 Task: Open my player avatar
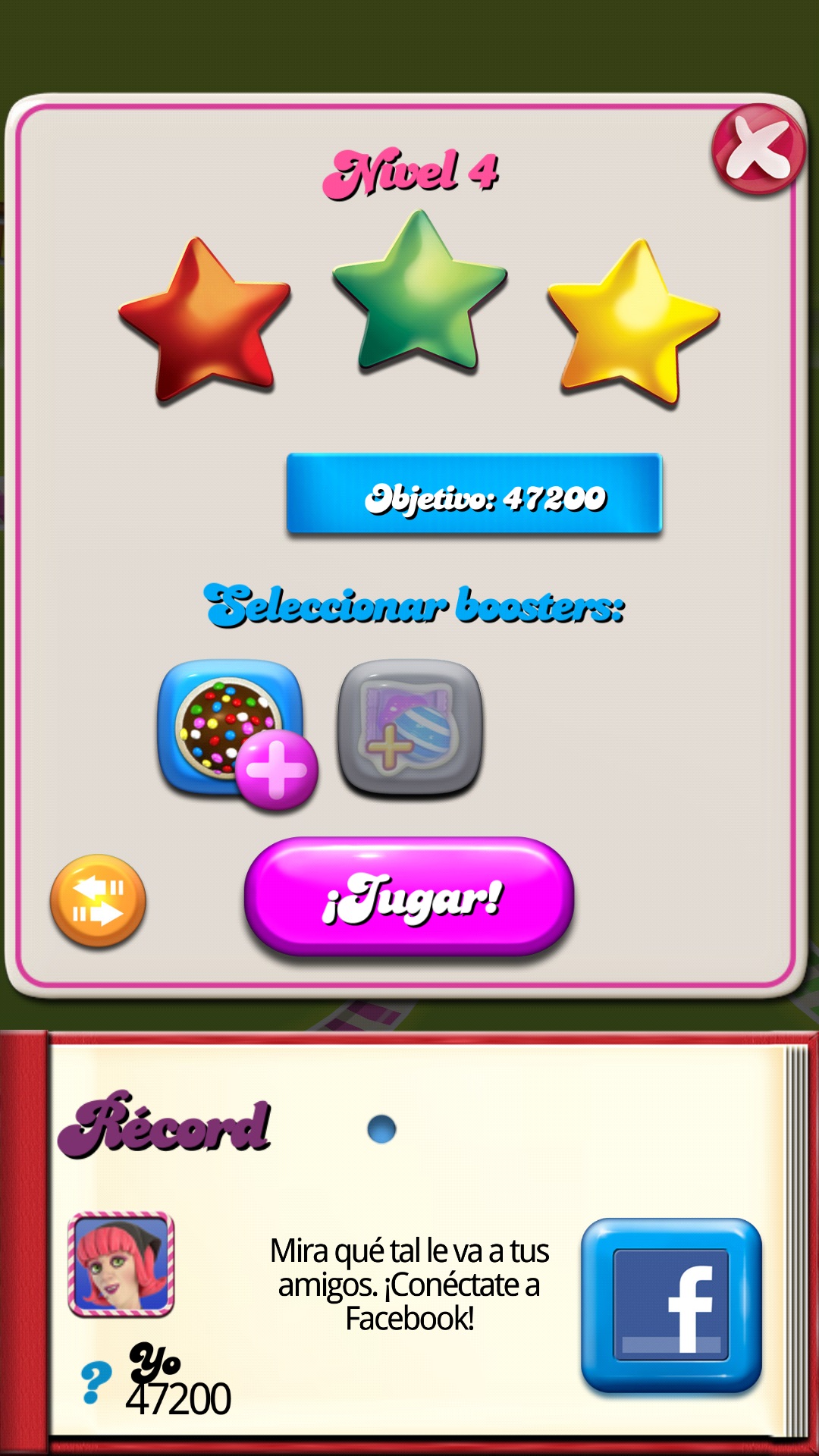coord(121,1264)
